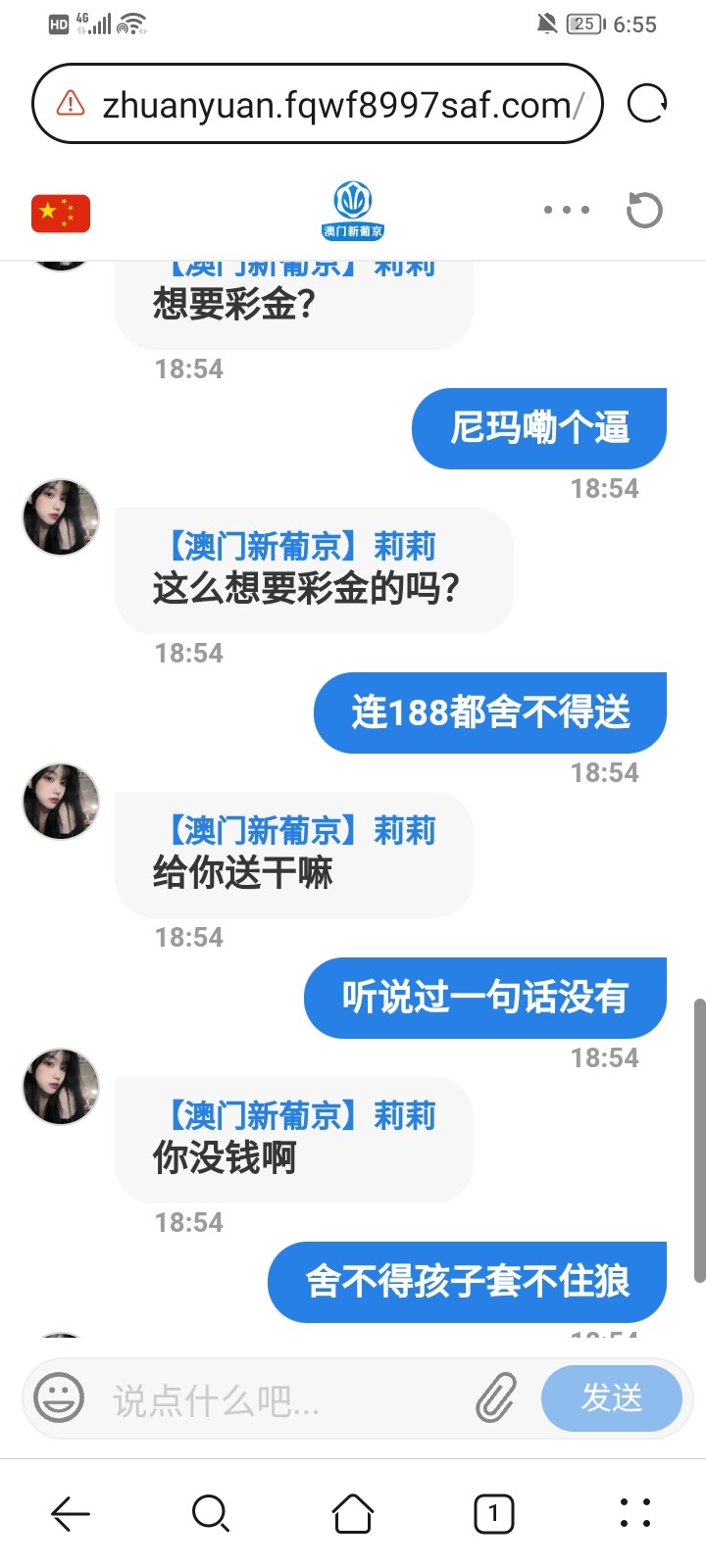
Task: Attach a file with the paperclip
Action: click(496, 1398)
